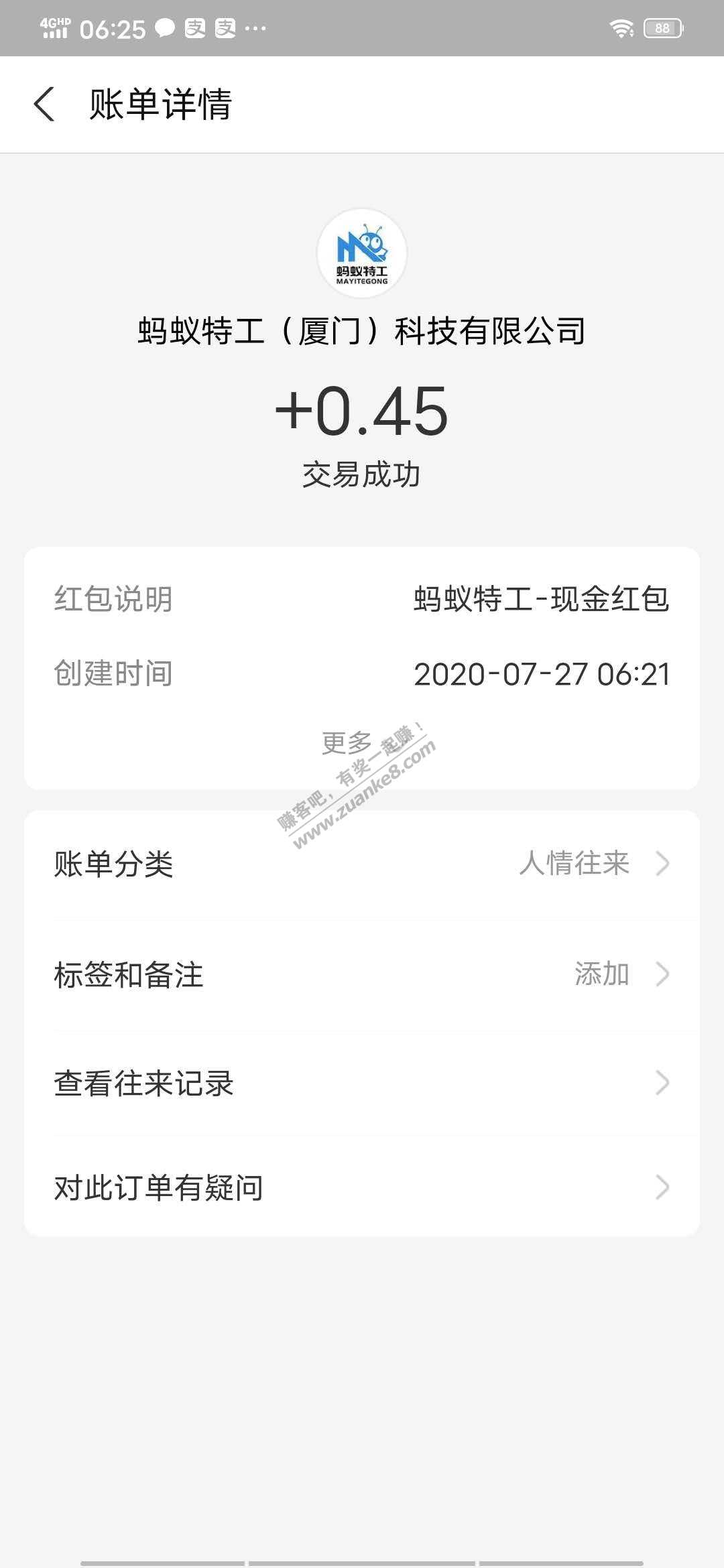Expand 更多 transaction details

click(x=347, y=742)
